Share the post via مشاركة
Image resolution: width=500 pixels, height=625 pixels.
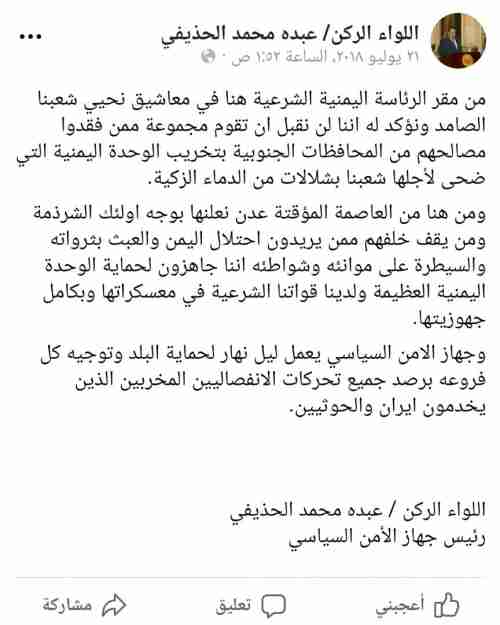pos(85,605)
